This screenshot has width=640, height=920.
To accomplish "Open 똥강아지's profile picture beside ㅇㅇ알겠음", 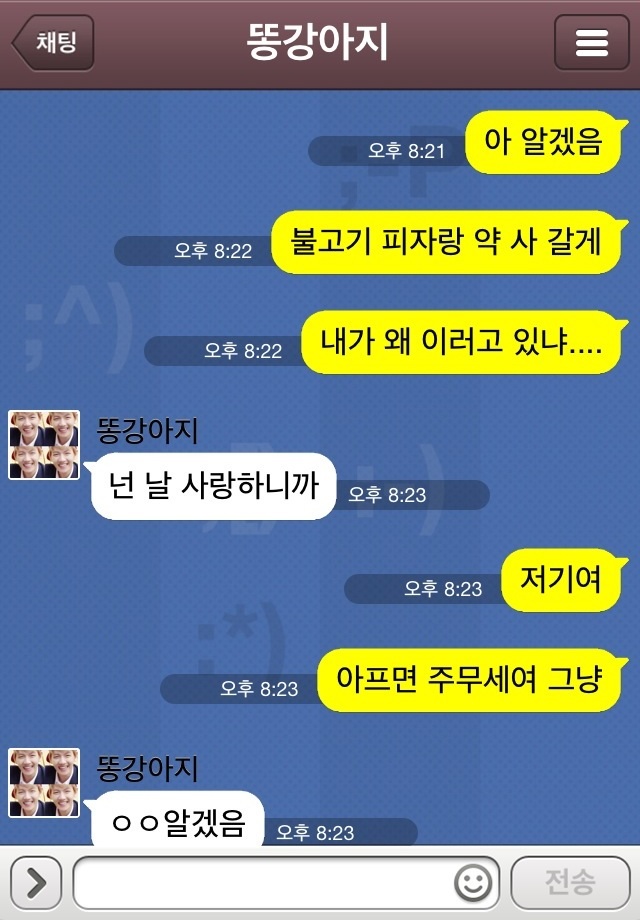I will coord(44,783).
